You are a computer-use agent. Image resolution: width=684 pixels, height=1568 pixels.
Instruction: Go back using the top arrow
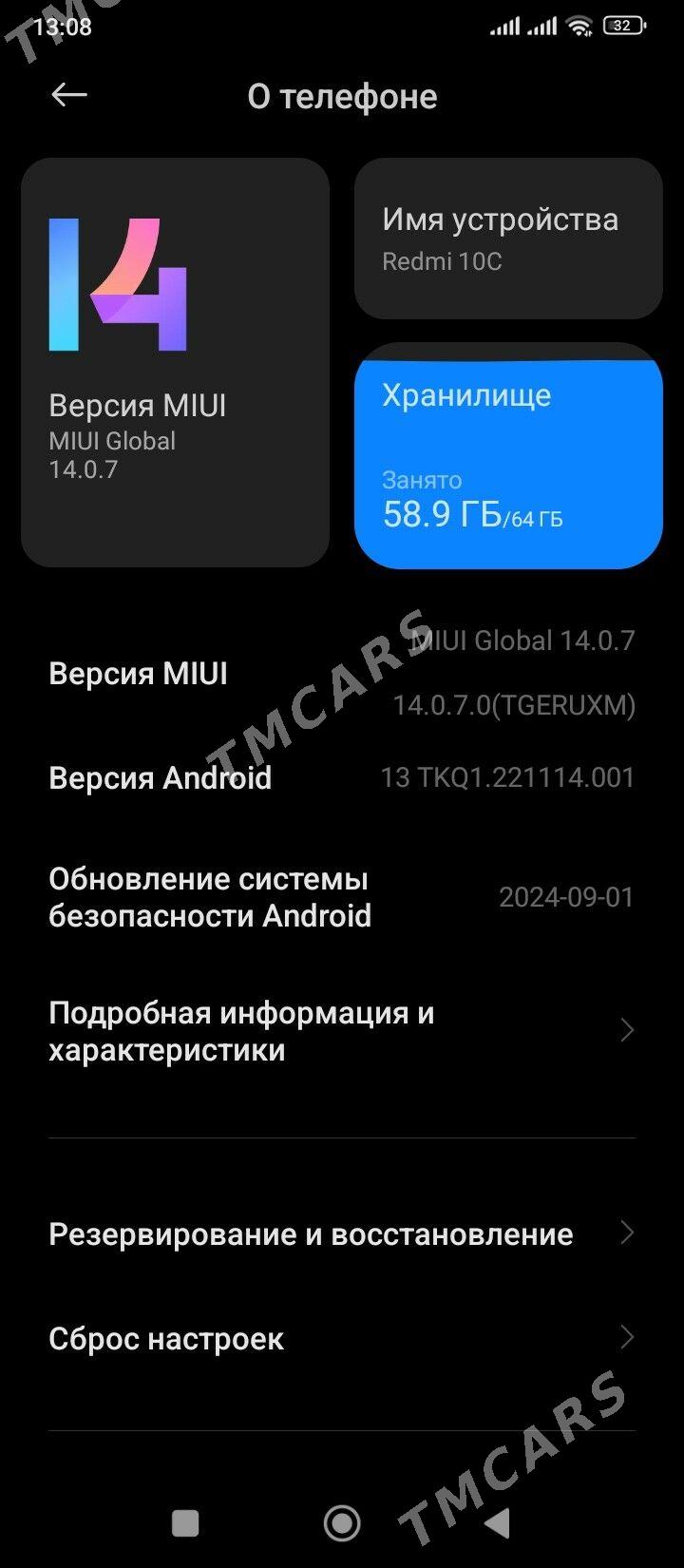(69, 95)
